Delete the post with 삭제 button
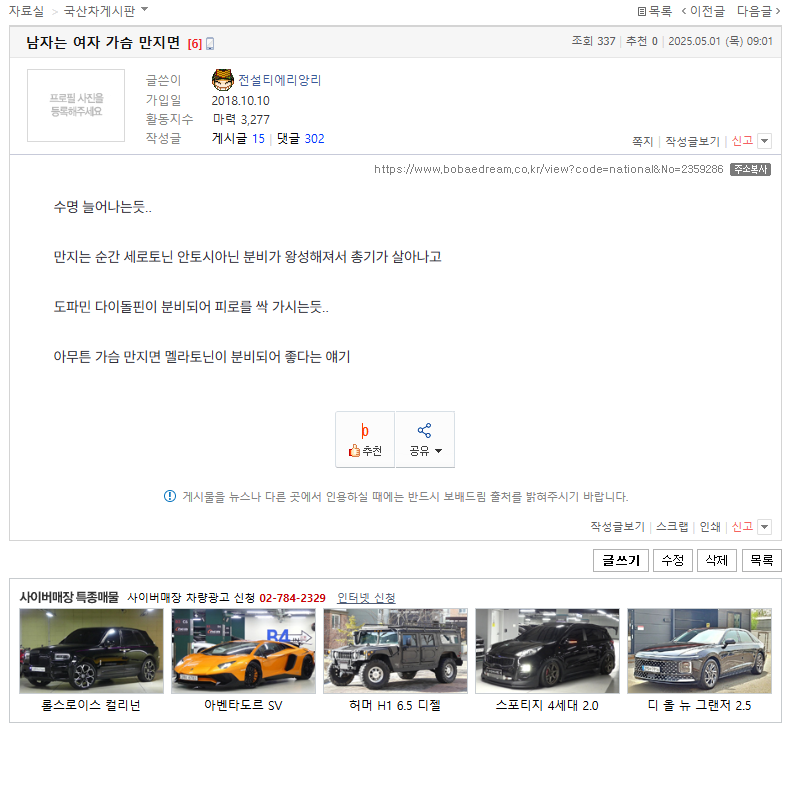The image size is (811, 806). point(716,560)
